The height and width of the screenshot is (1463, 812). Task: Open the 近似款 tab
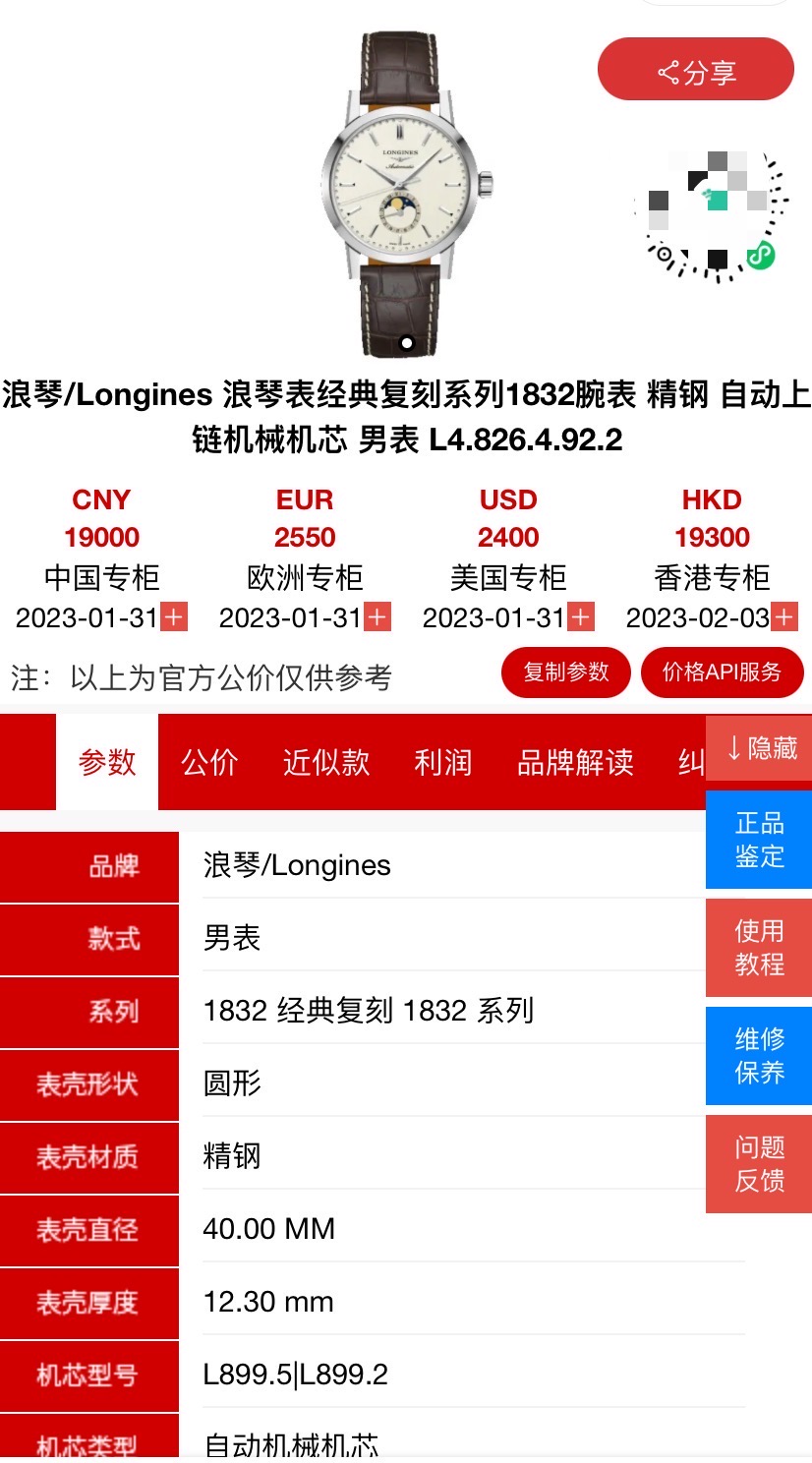tap(325, 762)
